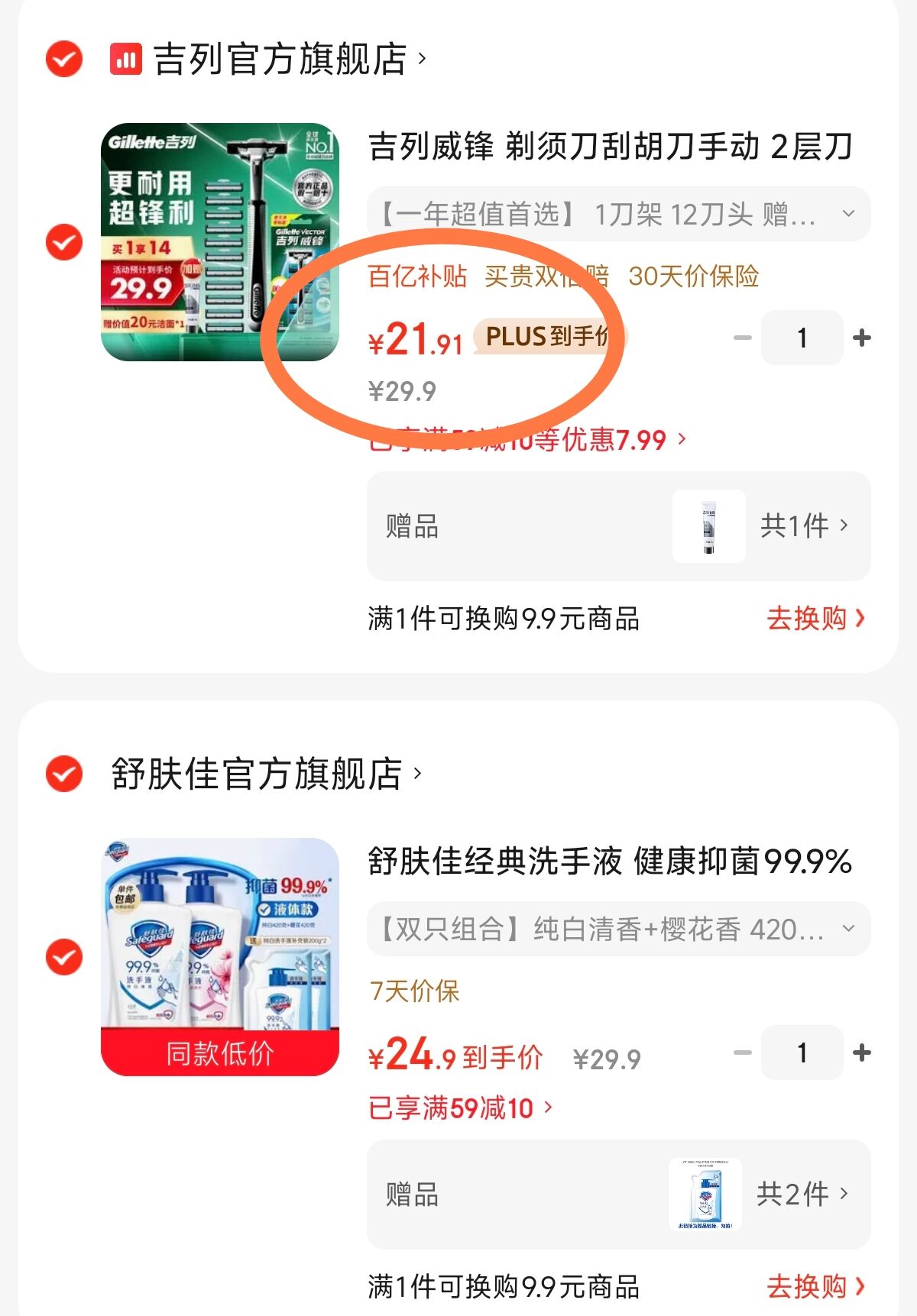917x1316 pixels.
Task: Decrease the 舒肤佳 hand soap quantity
Action: click(742, 1052)
